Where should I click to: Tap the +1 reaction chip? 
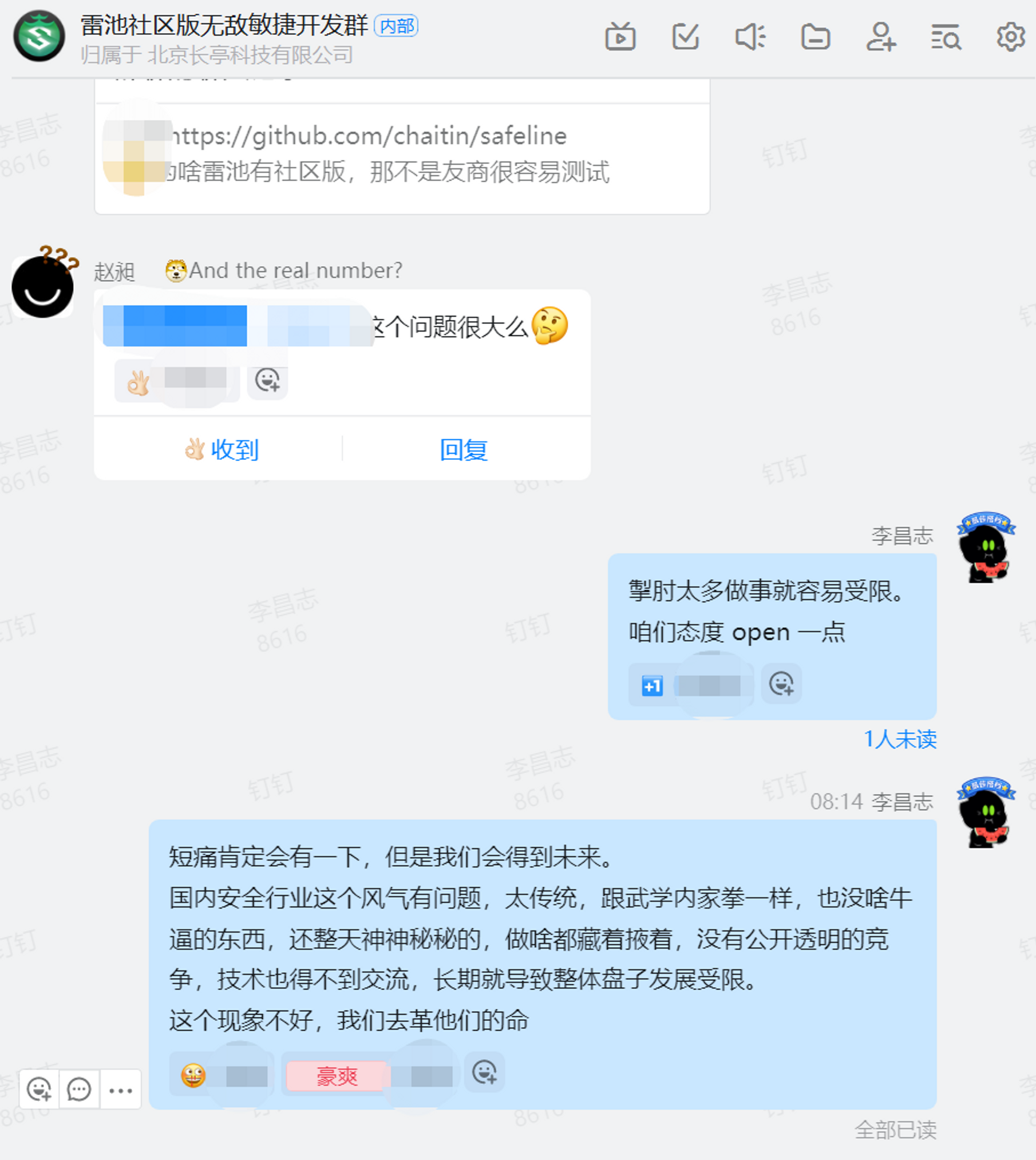653,685
